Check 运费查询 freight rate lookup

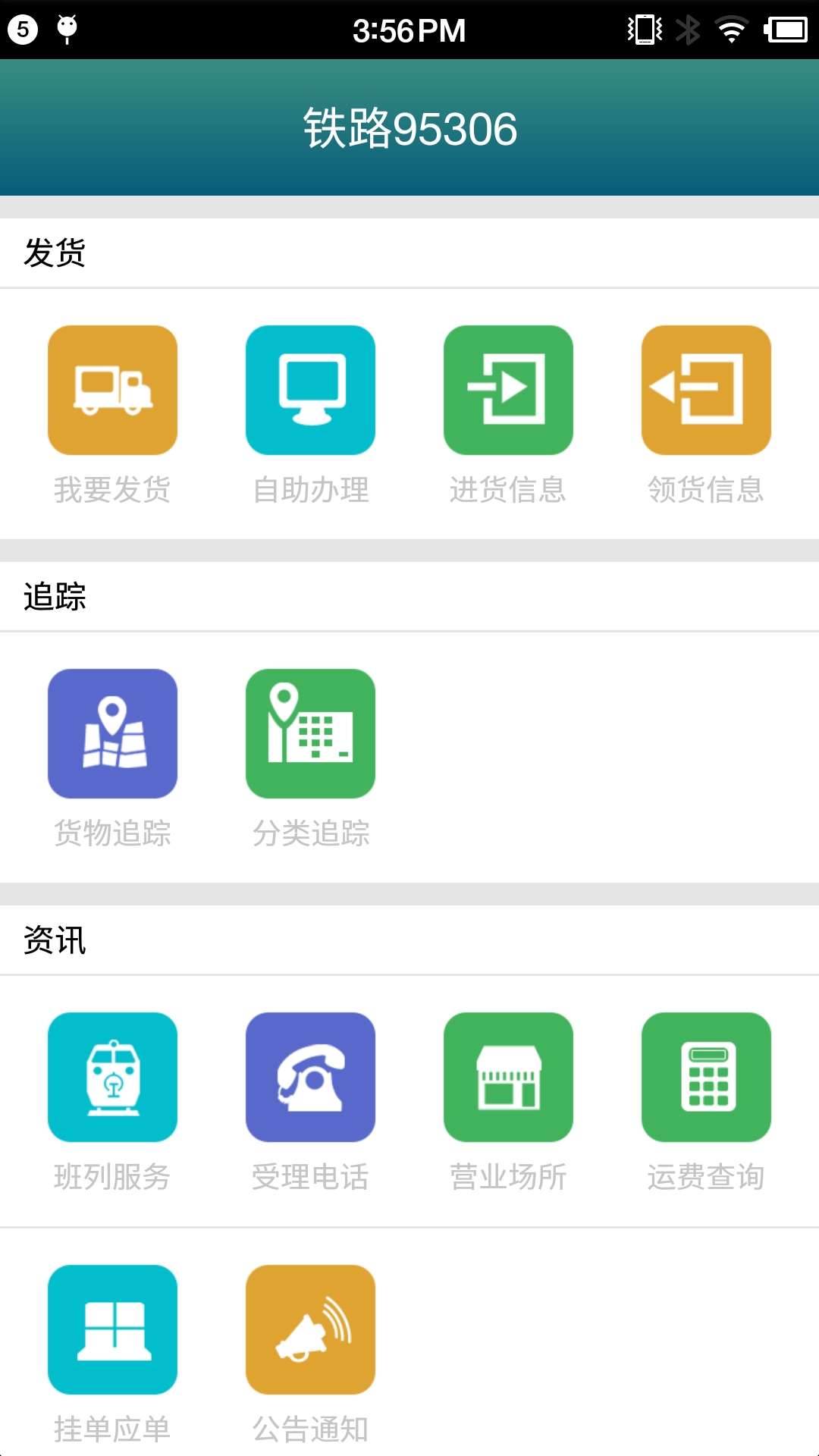(706, 1078)
